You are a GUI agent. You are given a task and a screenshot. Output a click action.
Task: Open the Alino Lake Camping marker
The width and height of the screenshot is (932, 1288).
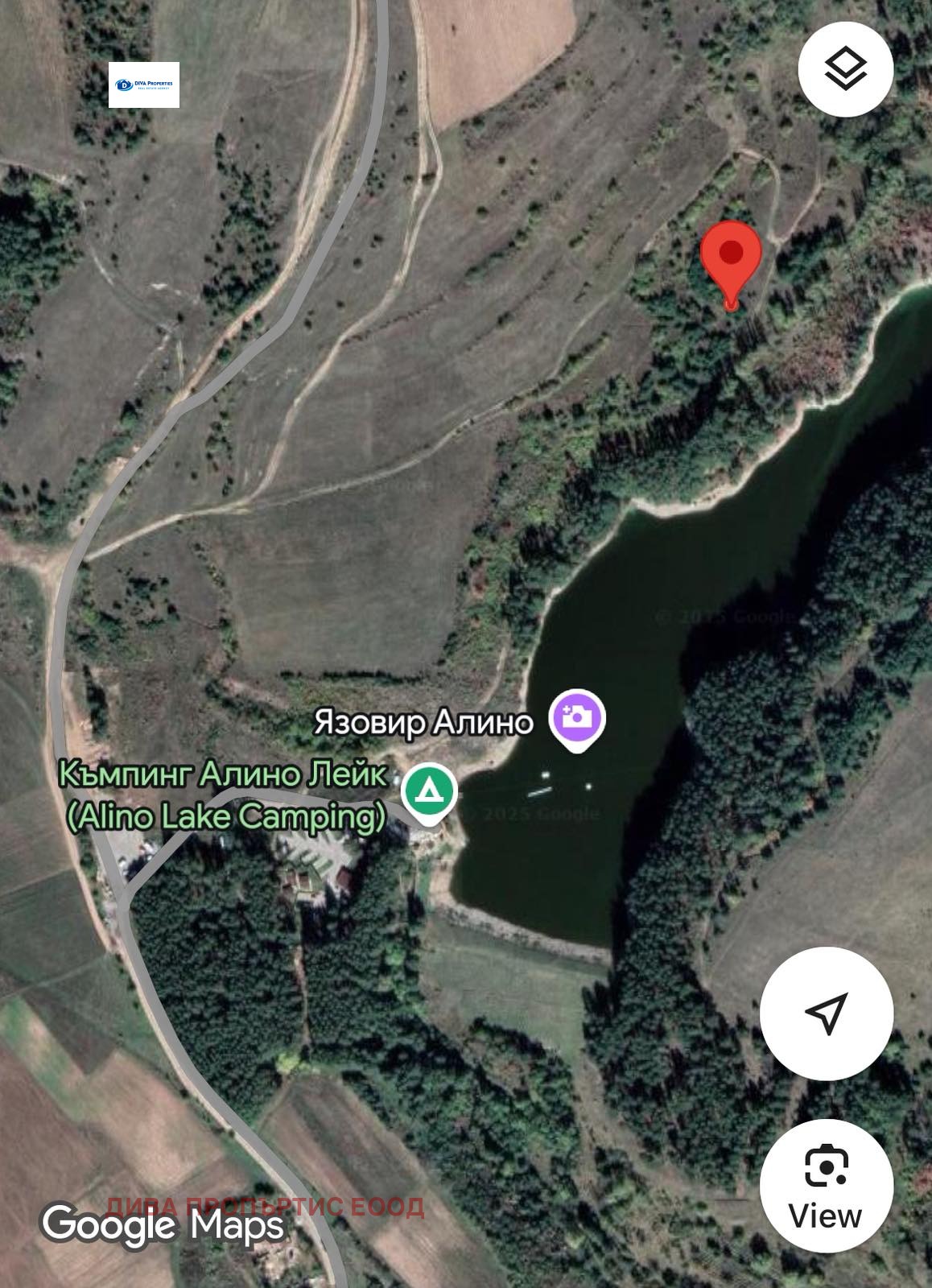(x=430, y=790)
